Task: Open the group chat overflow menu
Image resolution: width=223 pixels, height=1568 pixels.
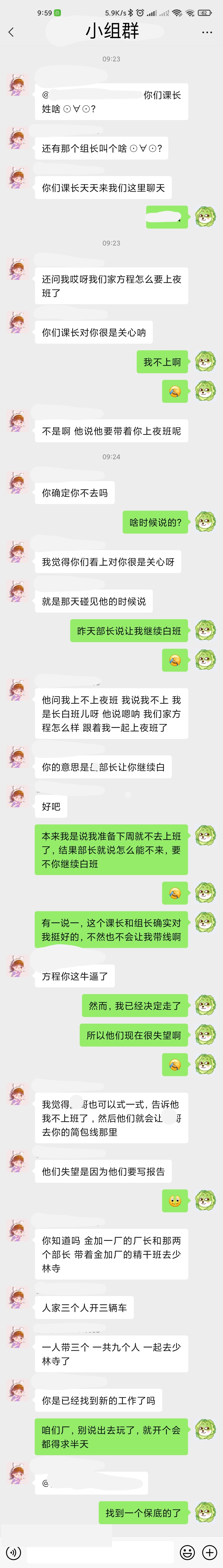Action: (207, 32)
